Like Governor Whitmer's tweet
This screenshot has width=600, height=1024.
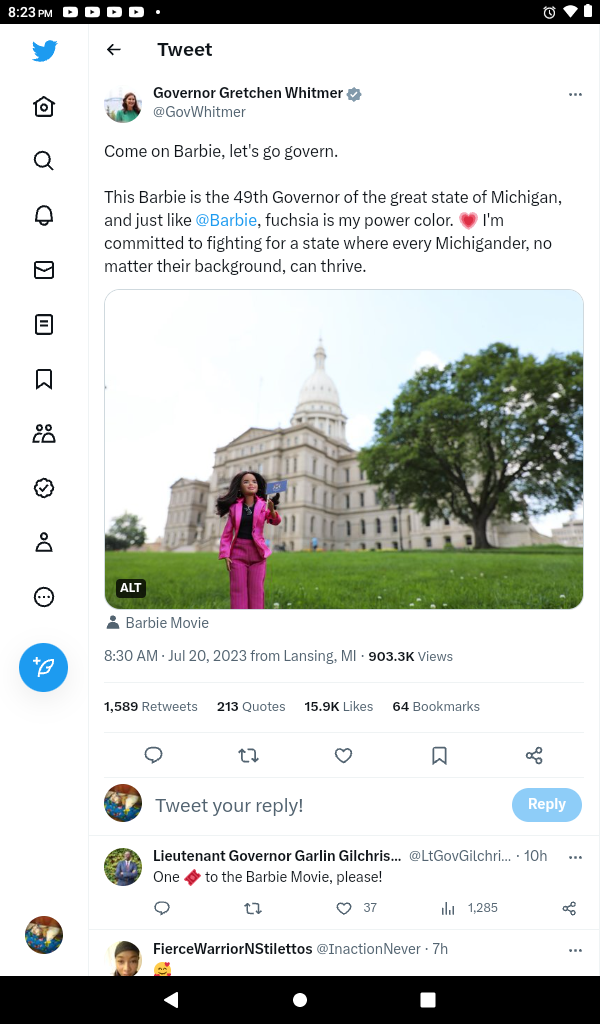pos(343,756)
